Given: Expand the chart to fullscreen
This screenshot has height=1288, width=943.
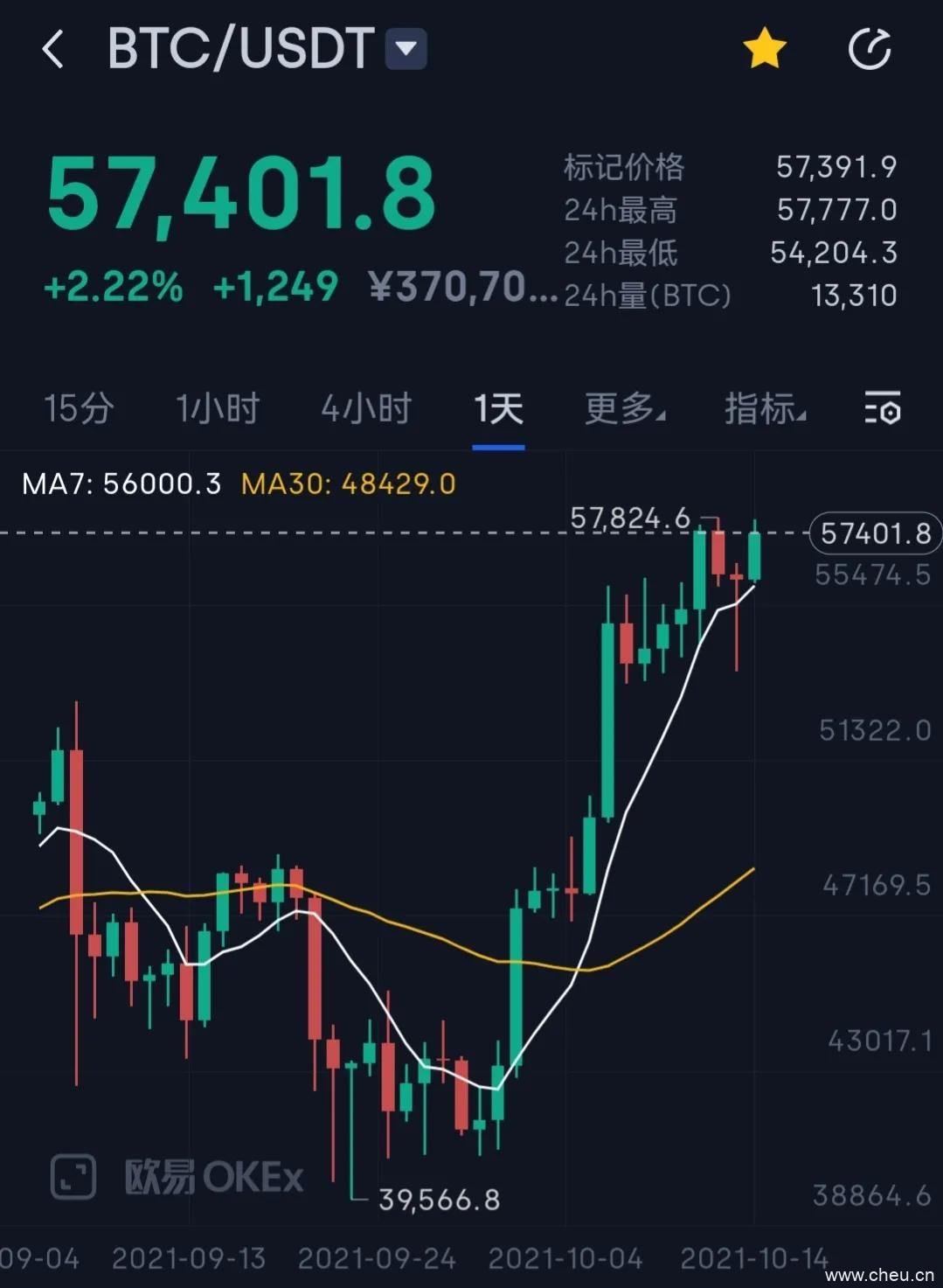Looking at the screenshot, I should point(73,1175).
